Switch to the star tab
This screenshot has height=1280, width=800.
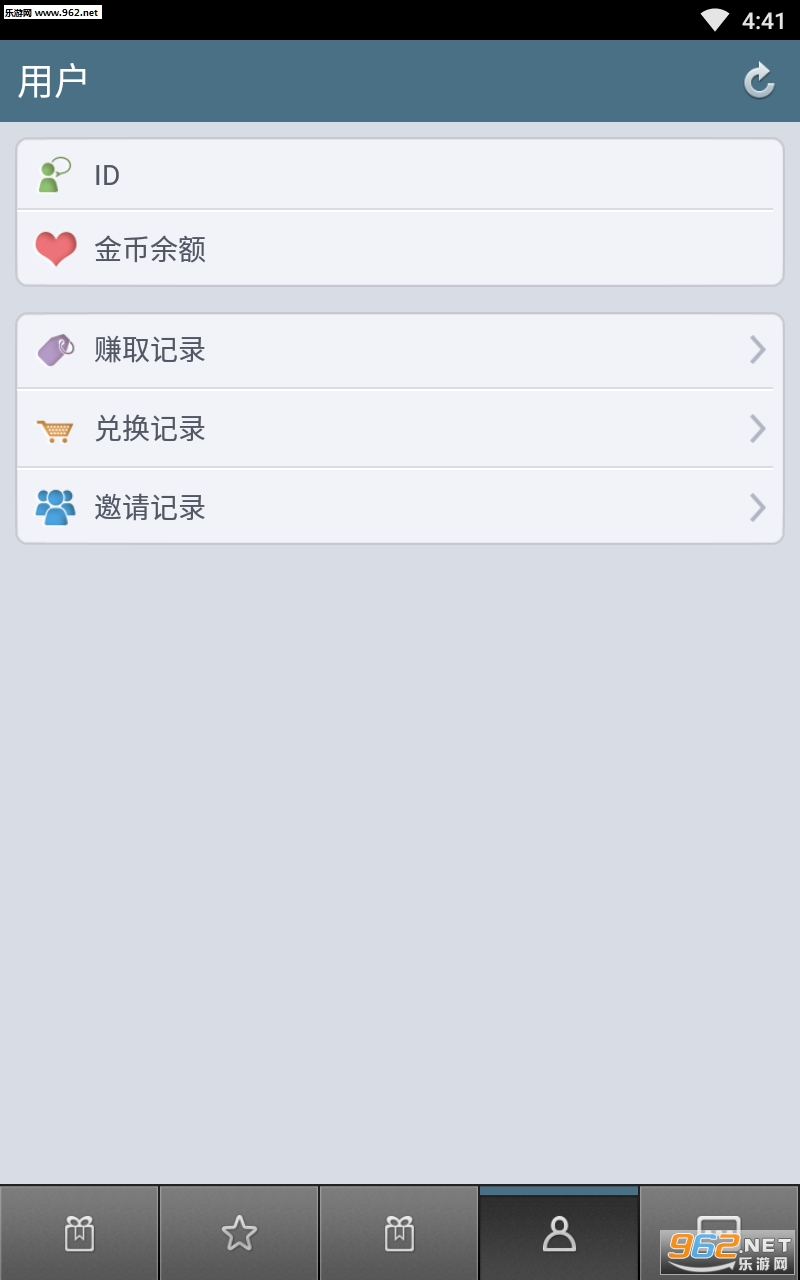pyautogui.click(x=239, y=1233)
